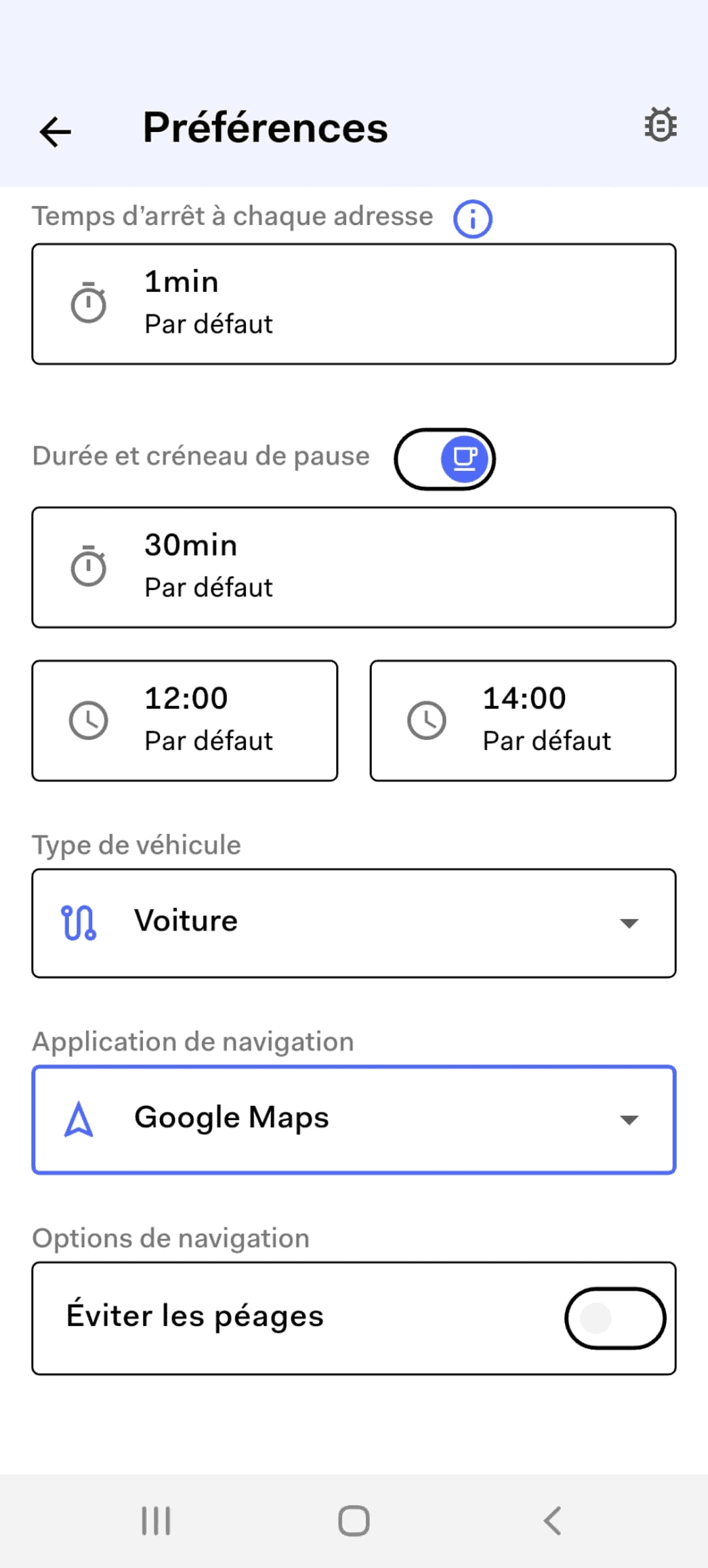Open the Application de navigation dropdown
This screenshot has width=708, height=1568.
(x=354, y=1118)
